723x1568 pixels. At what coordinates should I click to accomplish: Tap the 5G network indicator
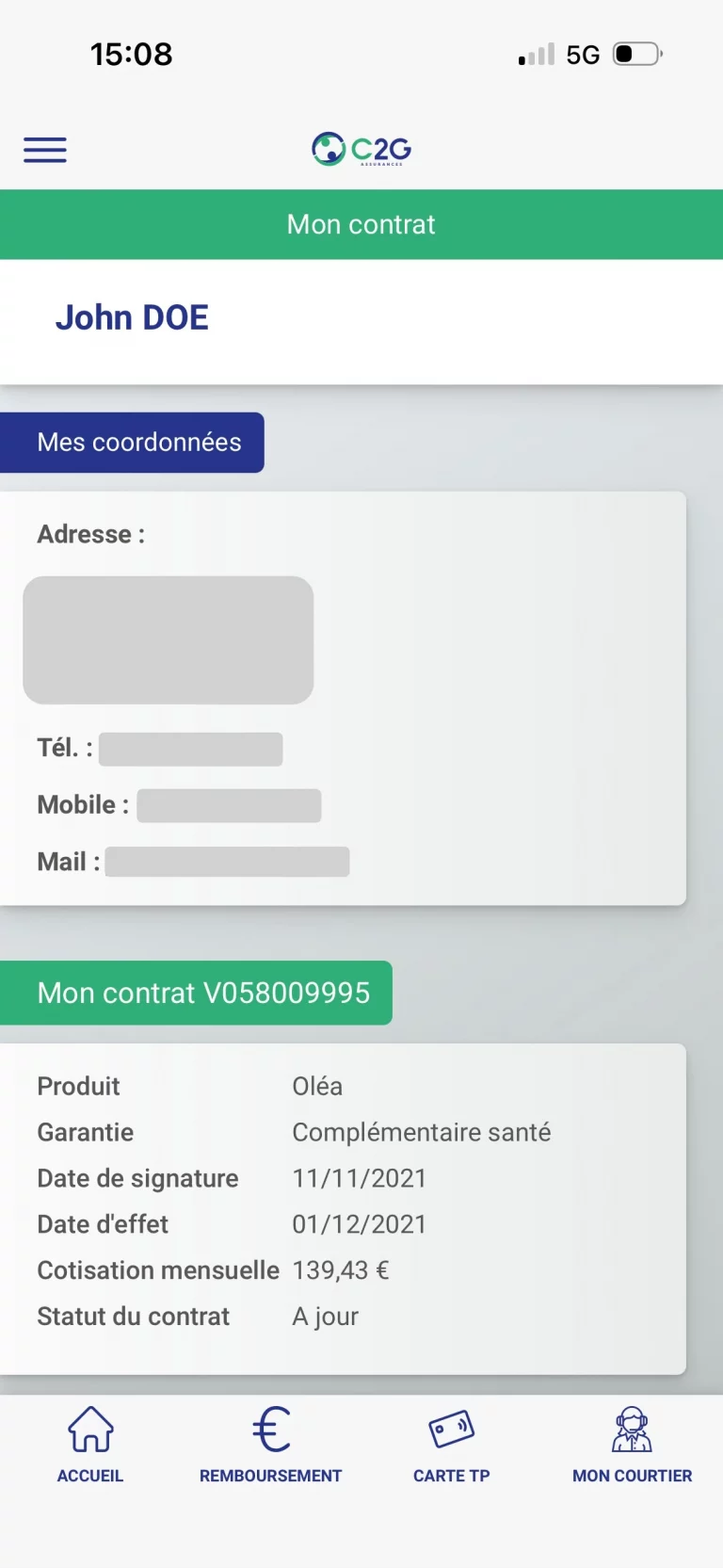(x=584, y=54)
